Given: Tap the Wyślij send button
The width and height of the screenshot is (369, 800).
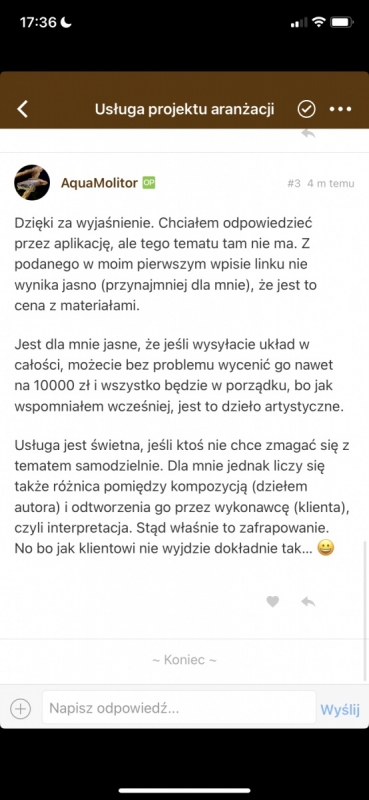Looking at the screenshot, I should (340, 709).
